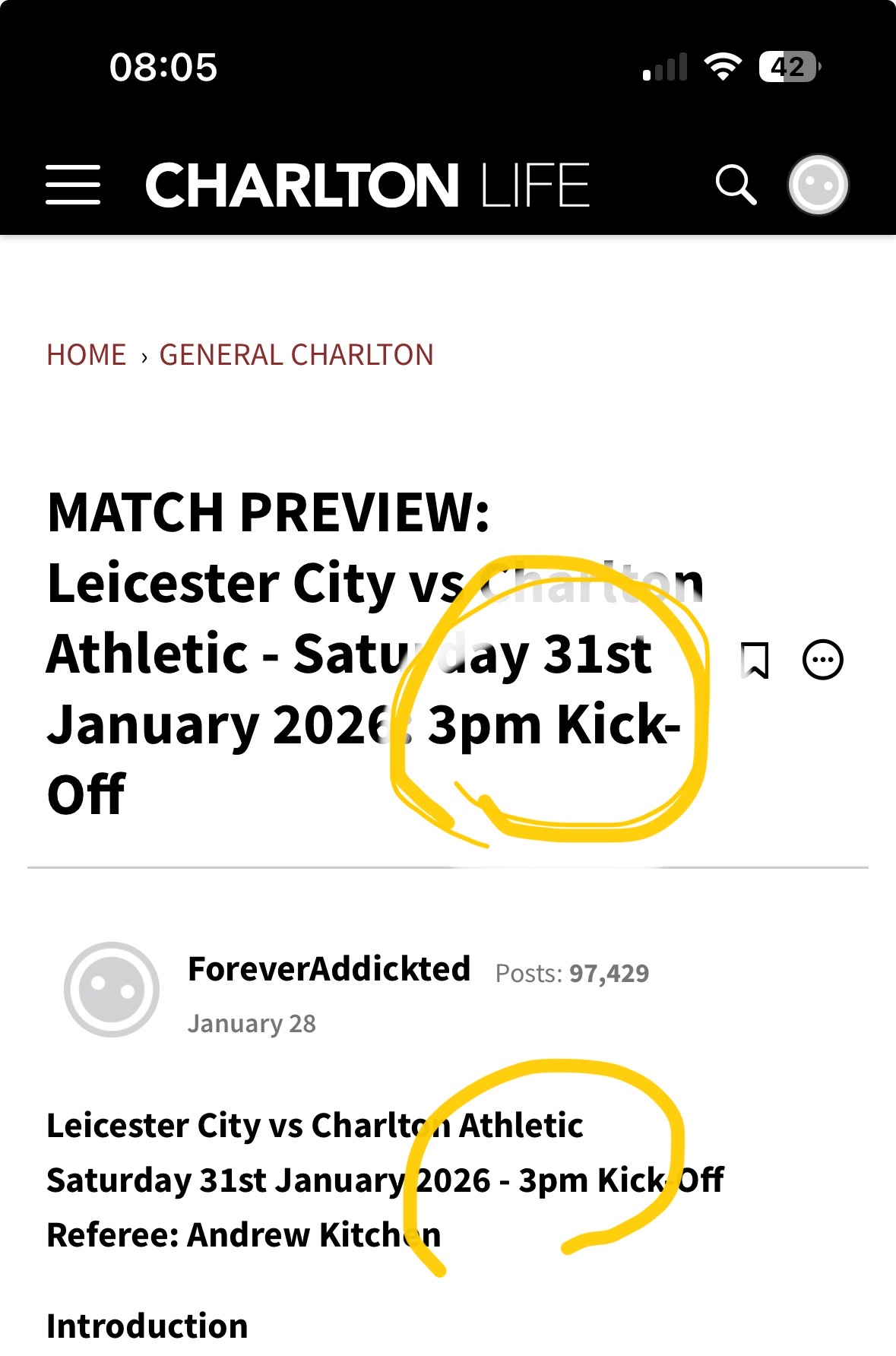Tap ForeverAddickted's avatar picture
Viewport: 896px width, 1356px height.
[x=112, y=989]
